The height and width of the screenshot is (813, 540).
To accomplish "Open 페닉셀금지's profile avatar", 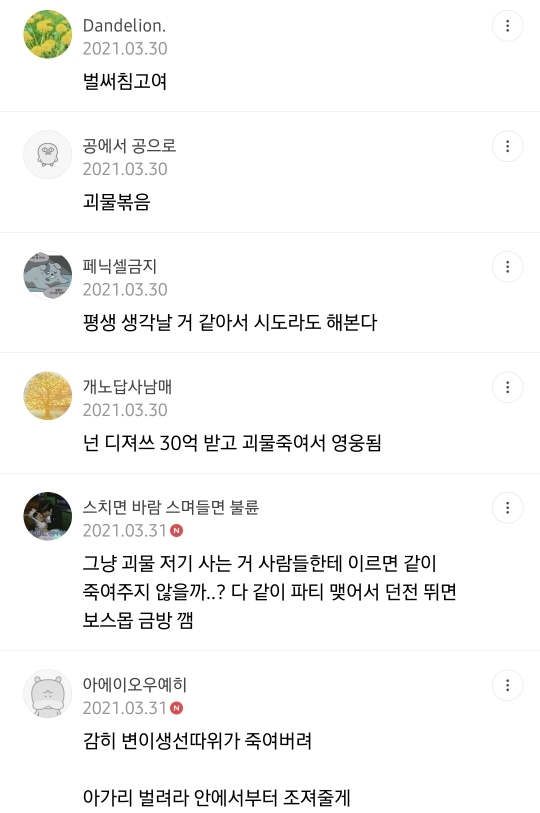I will click(48, 275).
